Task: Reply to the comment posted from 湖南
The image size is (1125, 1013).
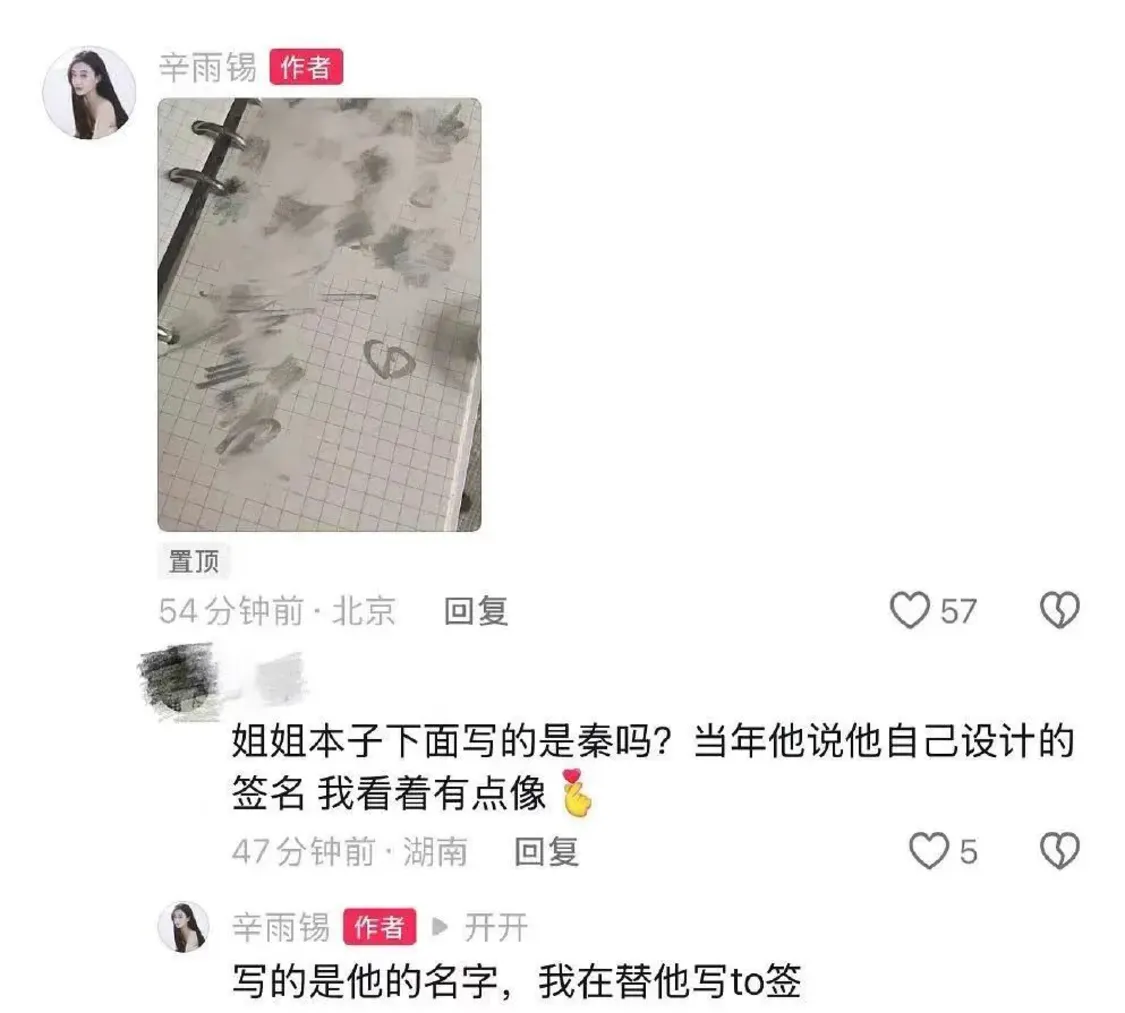Action: tap(546, 852)
